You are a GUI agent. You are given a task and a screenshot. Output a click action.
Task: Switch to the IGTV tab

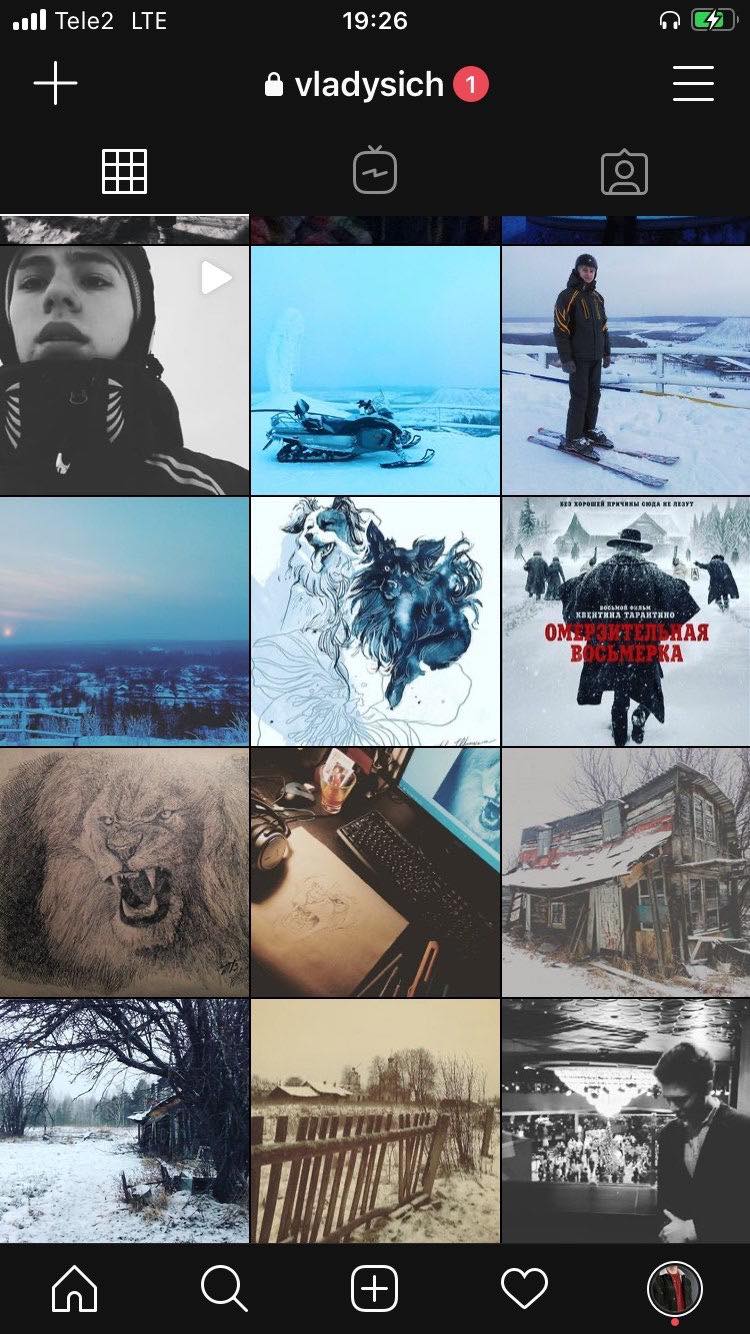click(x=375, y=172)
